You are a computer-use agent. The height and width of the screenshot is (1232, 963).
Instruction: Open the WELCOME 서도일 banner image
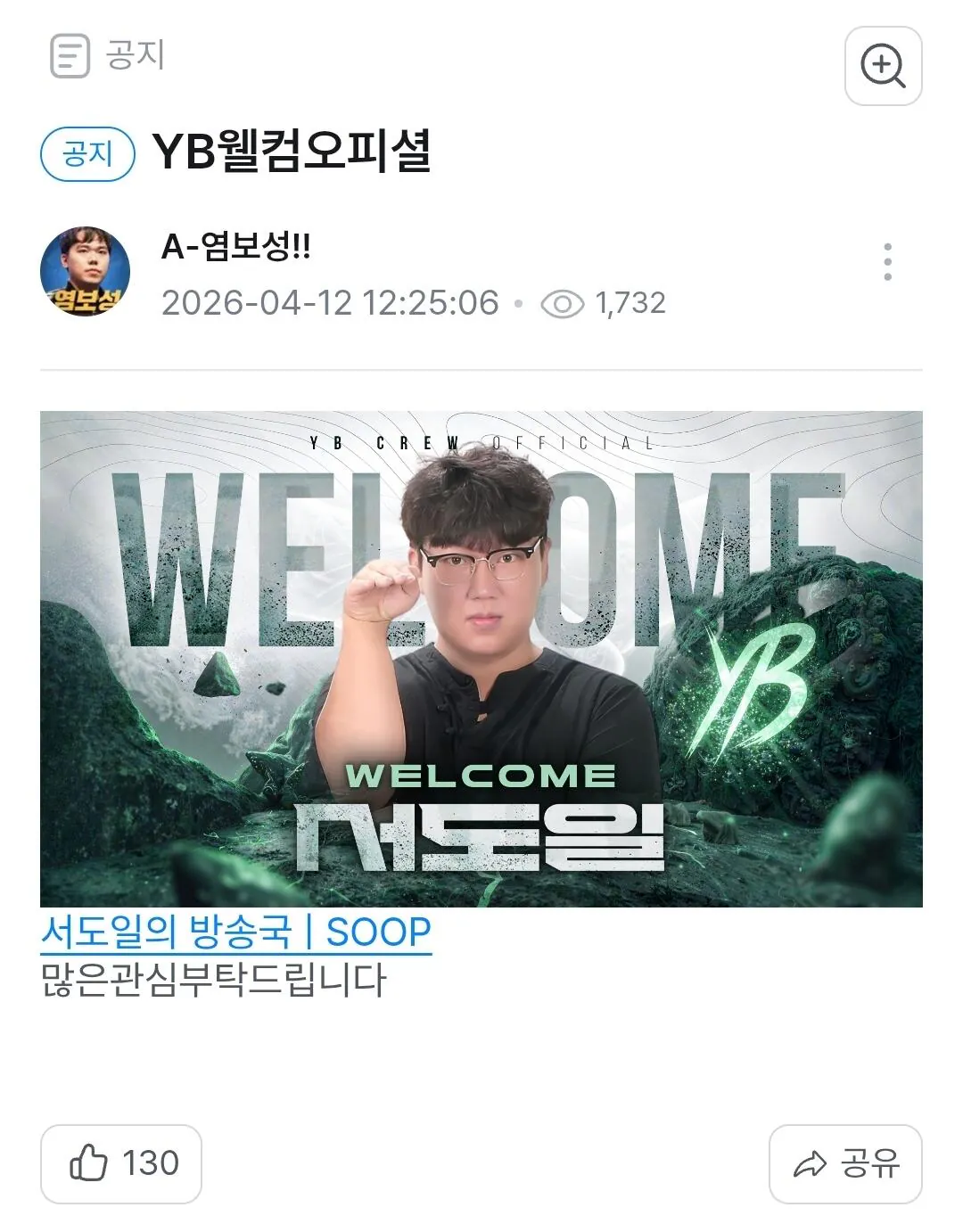click(481, 659)
